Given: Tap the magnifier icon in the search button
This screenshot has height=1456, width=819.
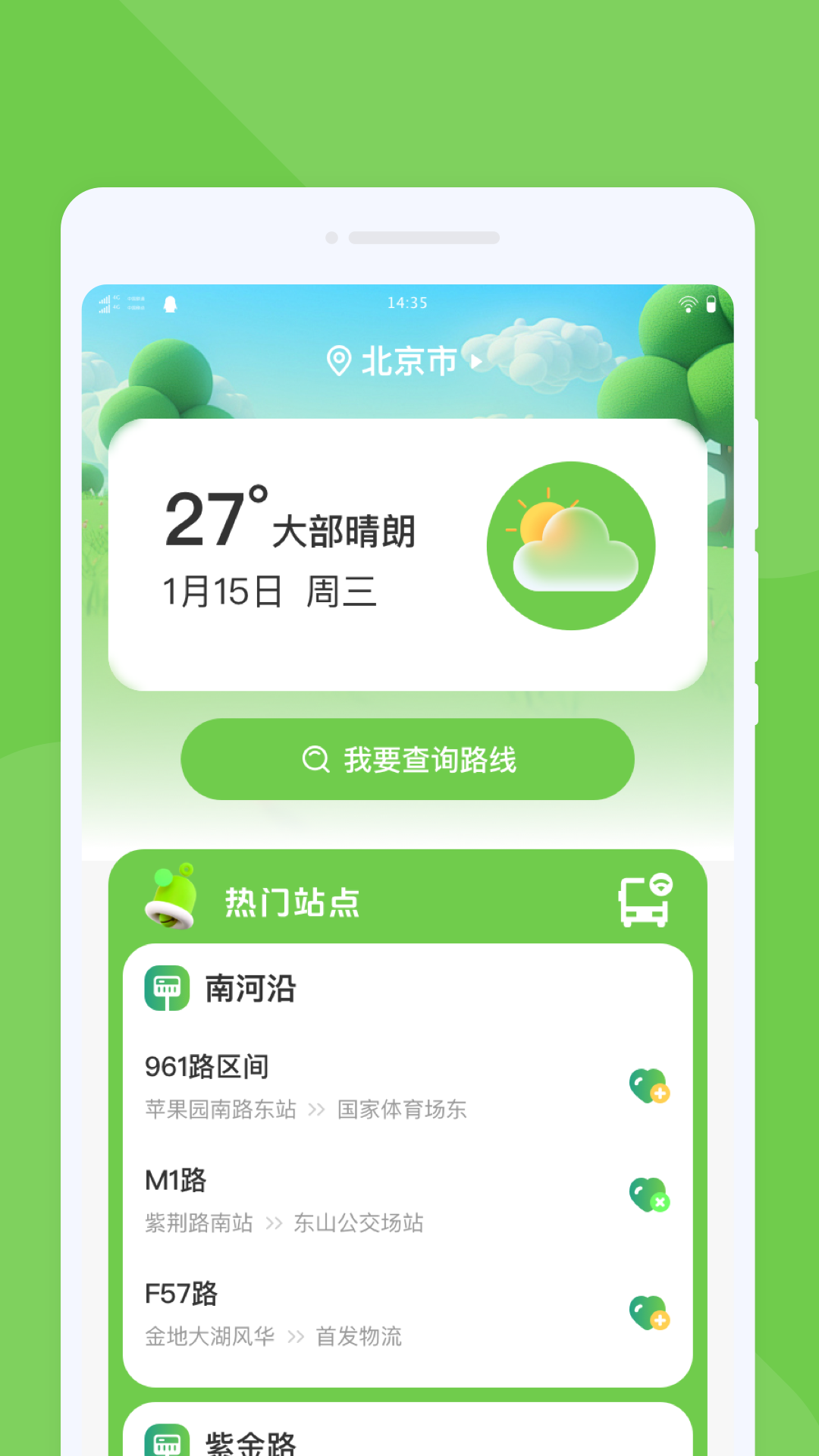Looking at the screenshot, I should (x=318, y=759).
